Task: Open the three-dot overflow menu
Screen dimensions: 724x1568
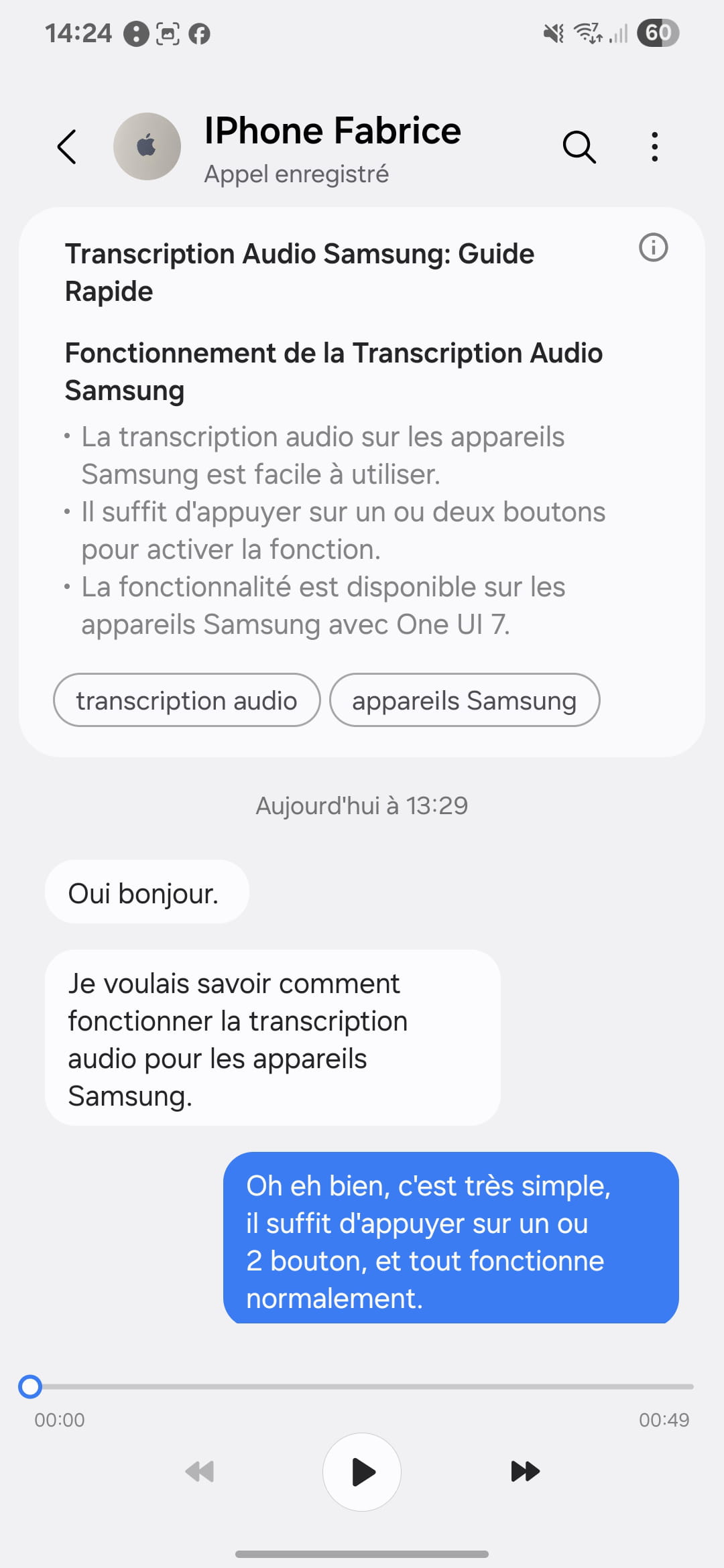Action: [x=654, y=147]
